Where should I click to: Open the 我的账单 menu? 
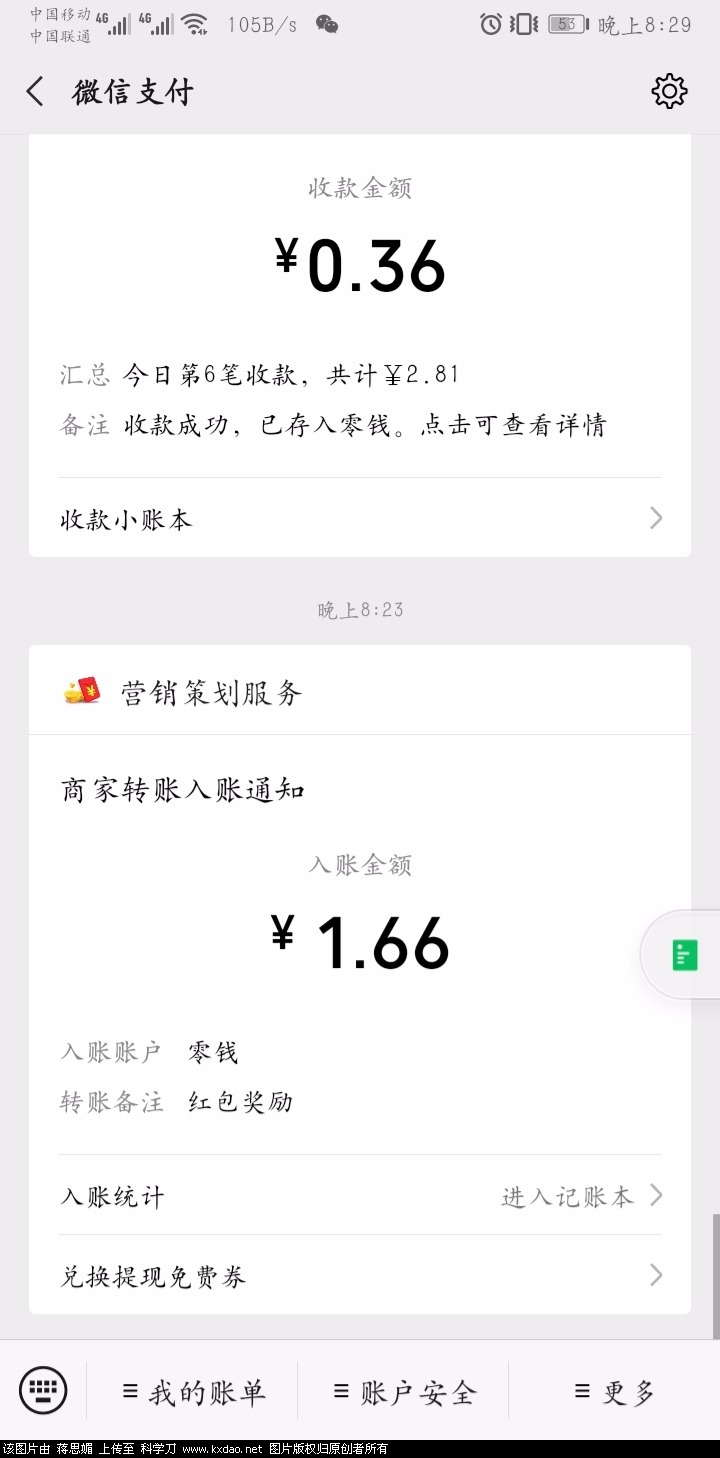(x=194, y=1392)
